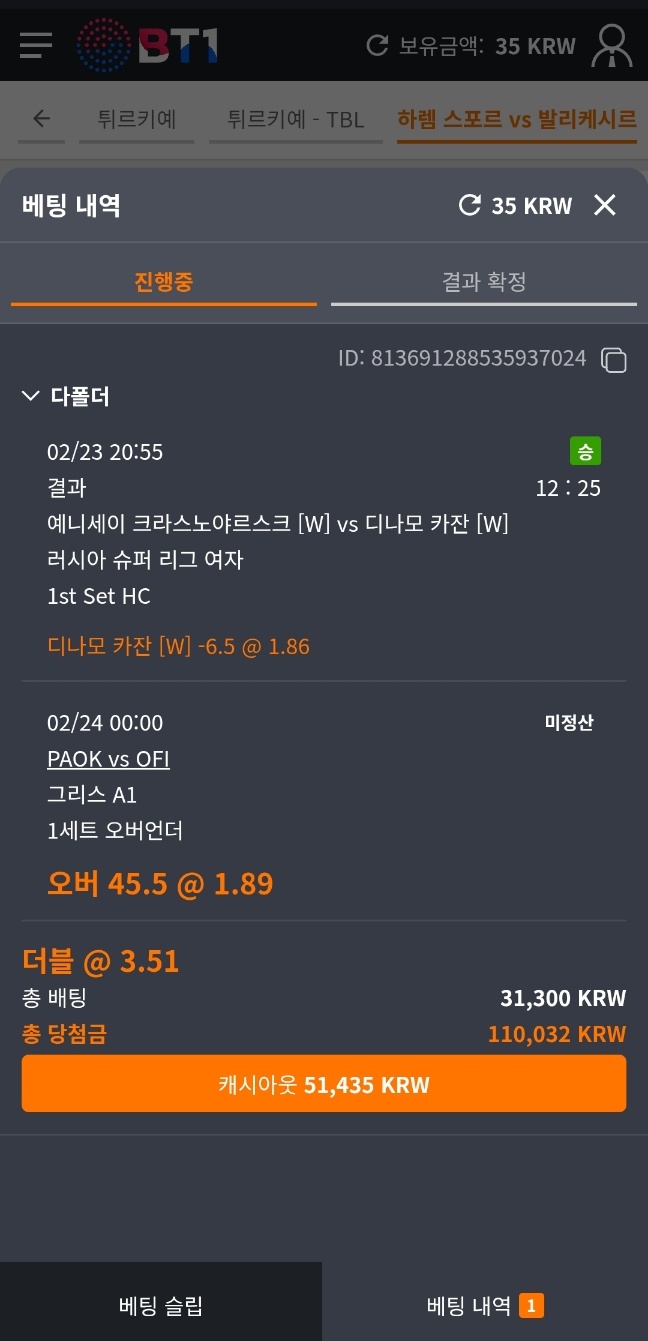The height and width of the screenshot is (1341, 648).
Task: Collapse the 다폴더 section
Action: [x=30, y=397]
